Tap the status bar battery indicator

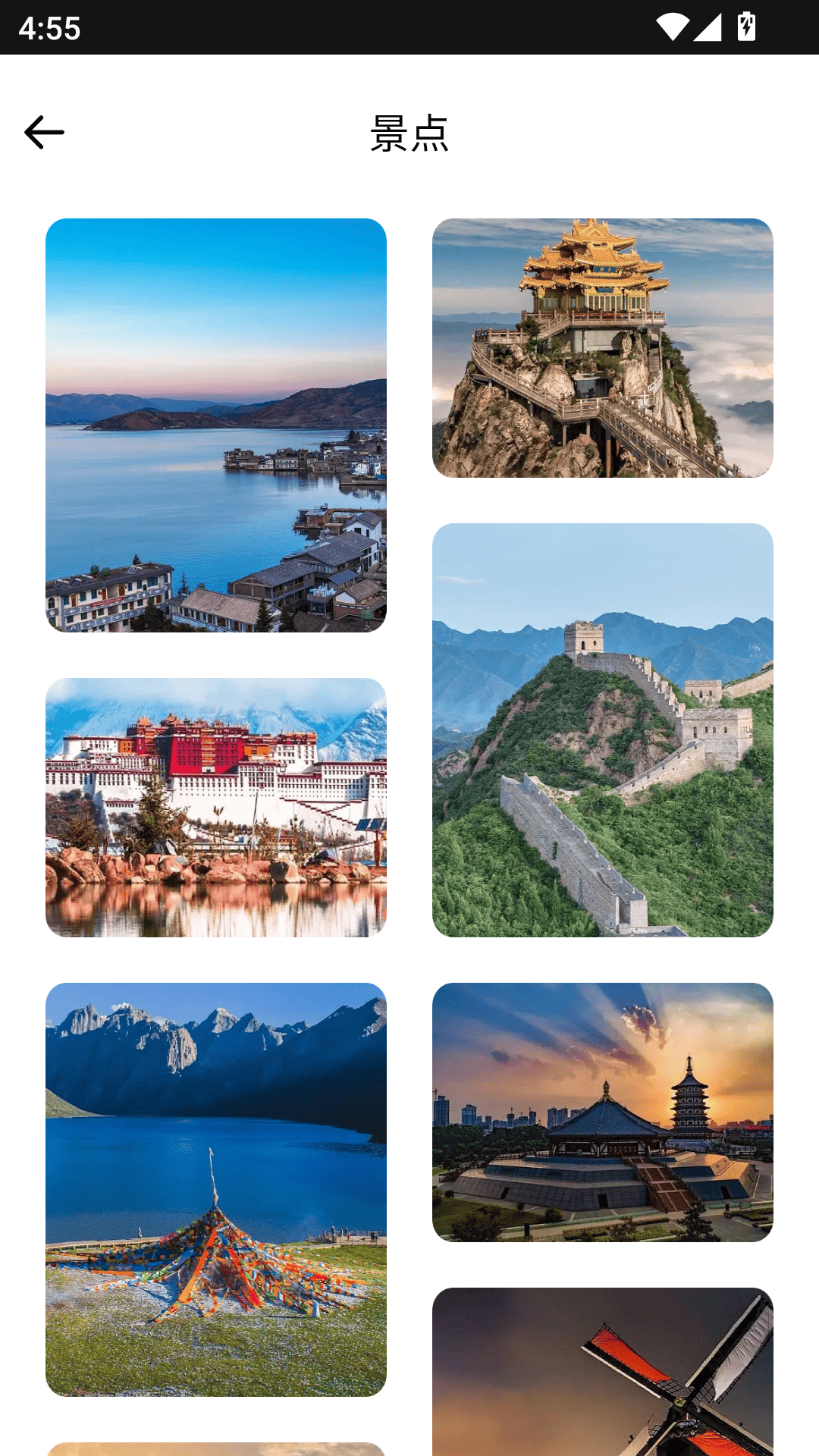744,25
